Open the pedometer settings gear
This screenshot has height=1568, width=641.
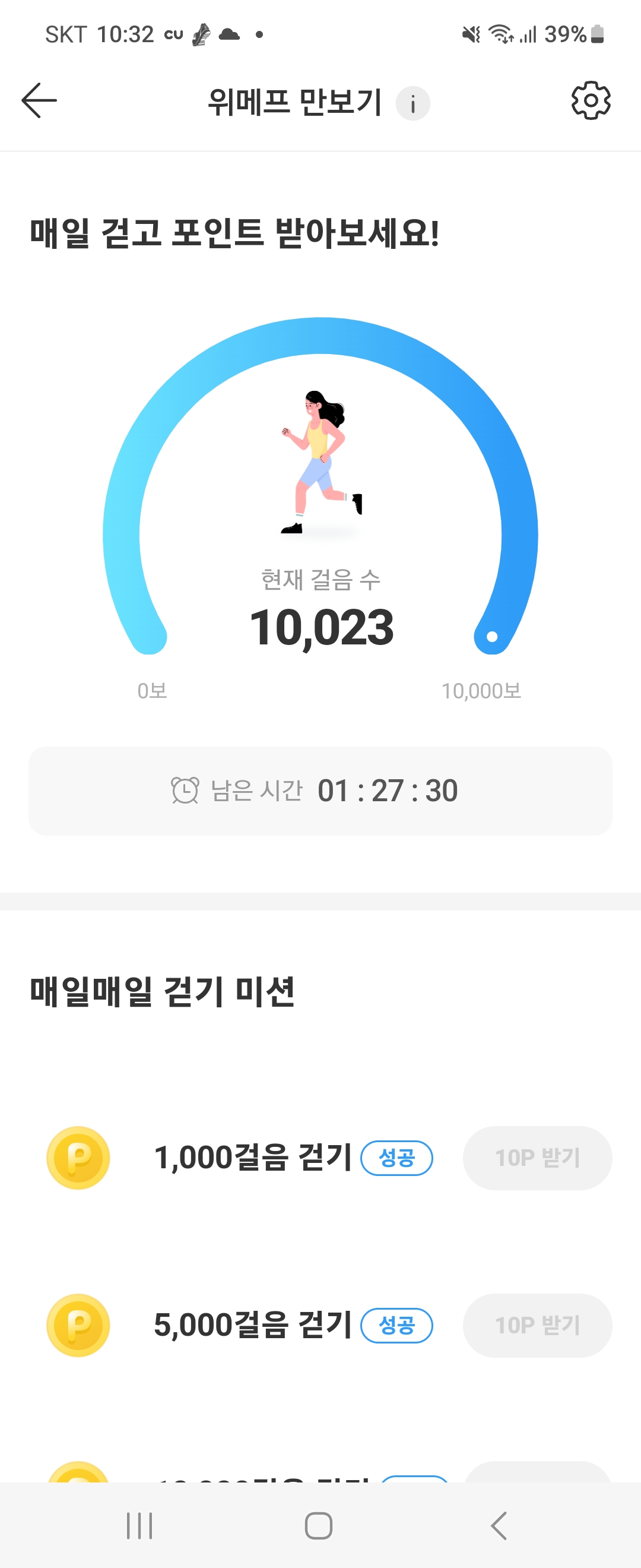click(591, 100)
